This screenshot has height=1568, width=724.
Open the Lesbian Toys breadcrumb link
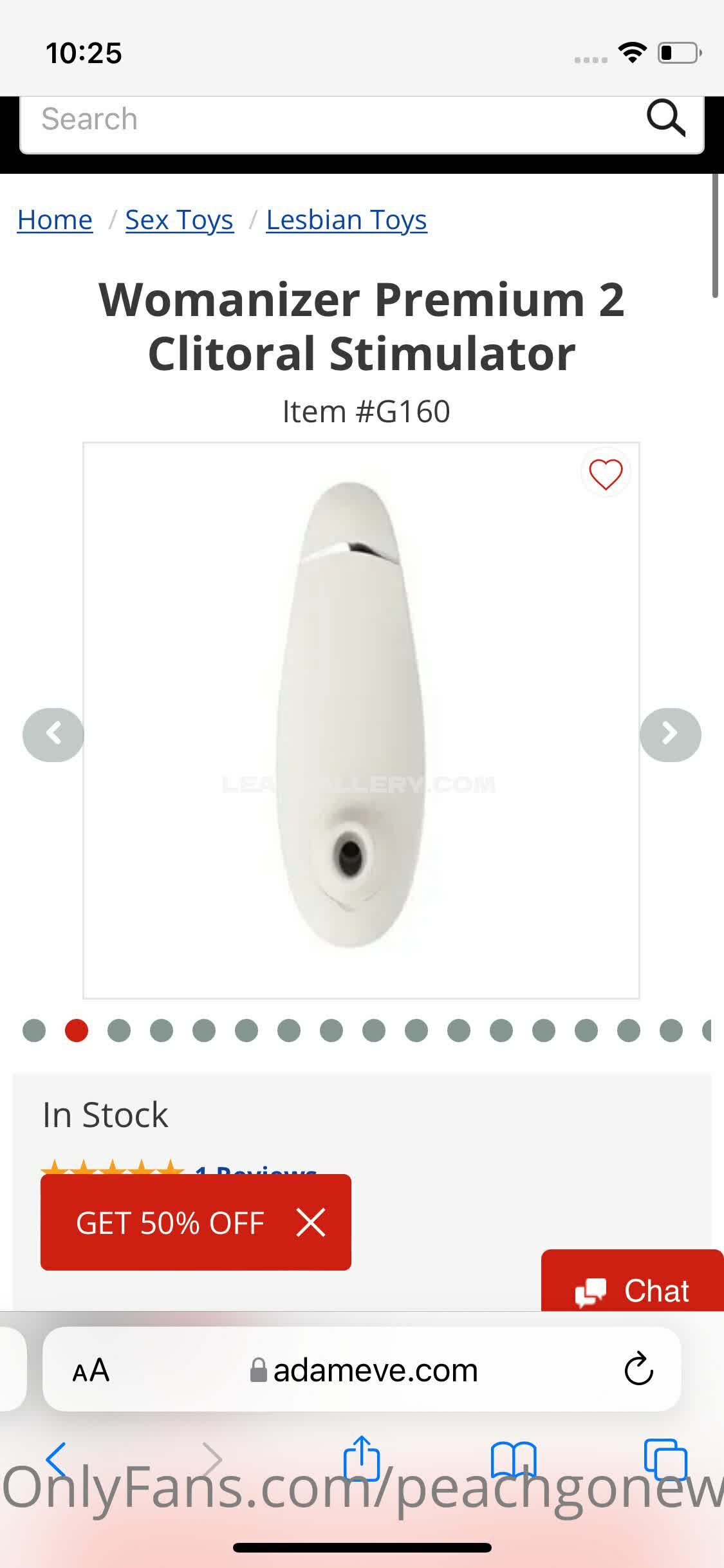point(346,220)
